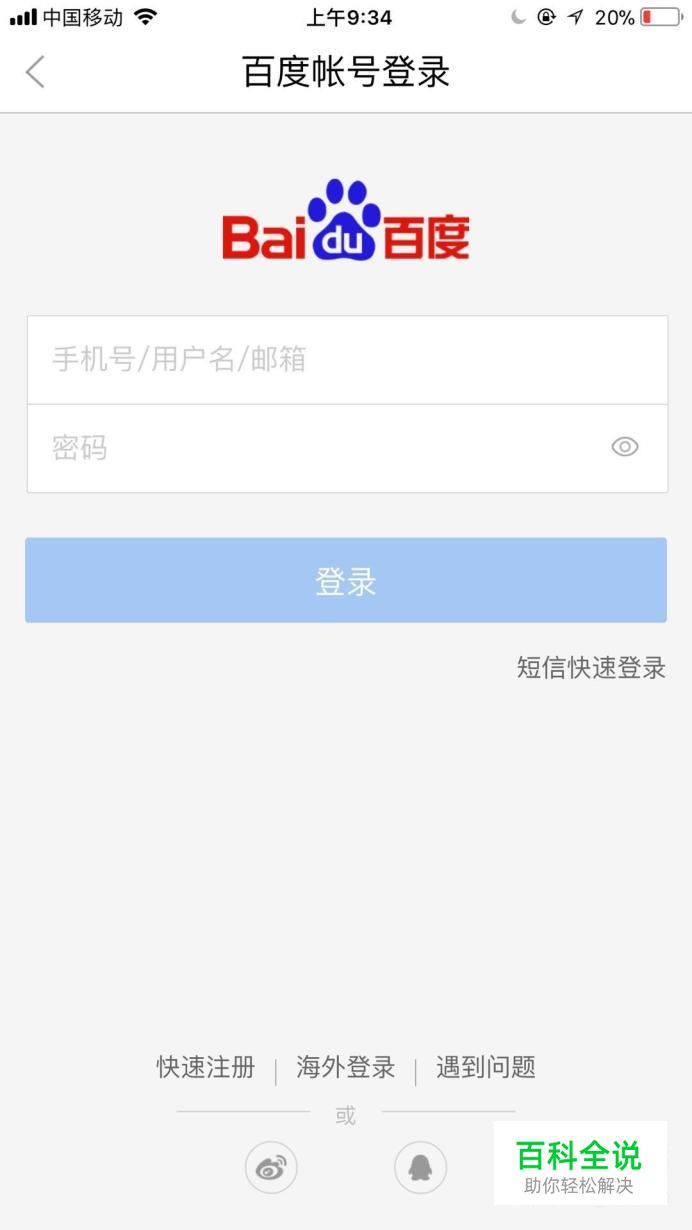The height and width of the screenshot is (1230, 692).
Task: Tap the 登录 login button
Action: [346, 581]
